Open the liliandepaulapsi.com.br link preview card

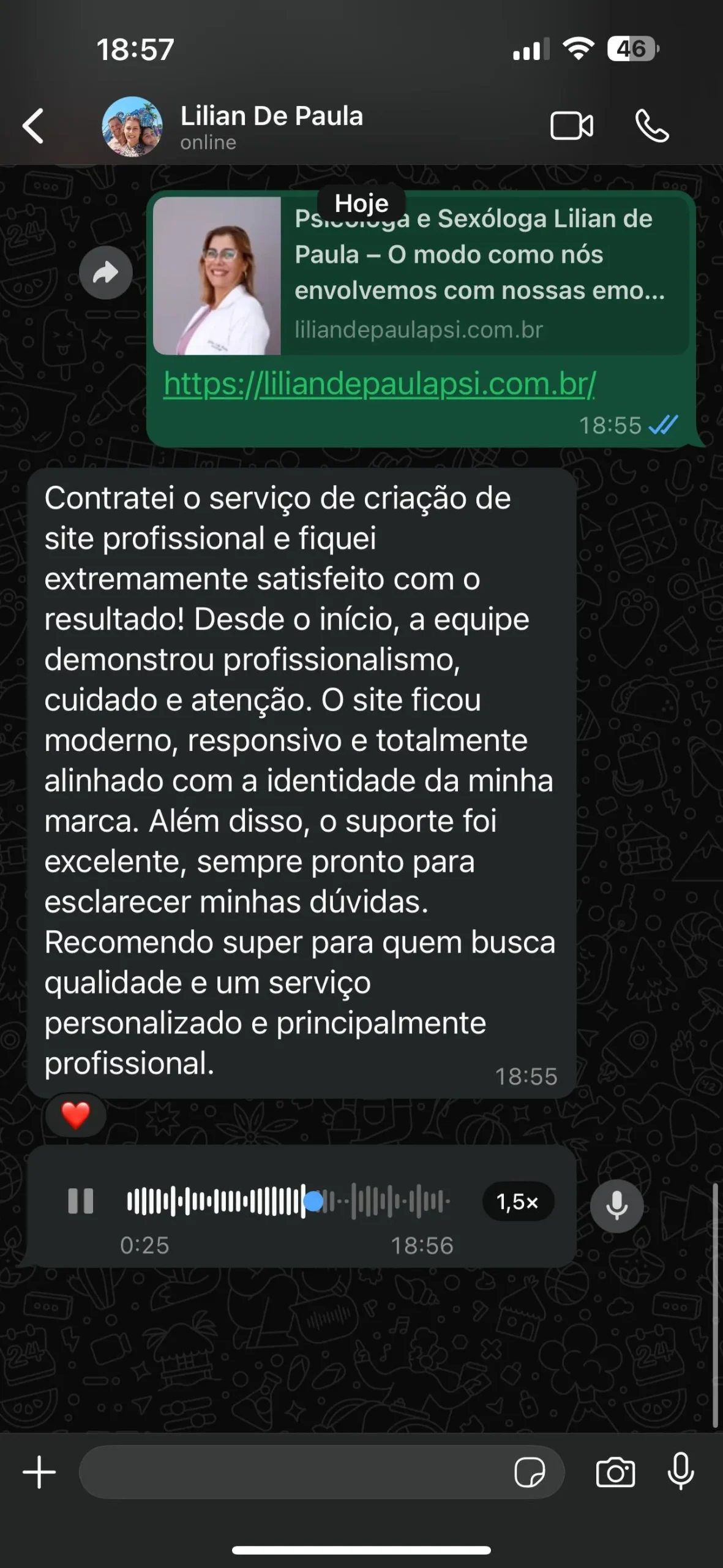422,276
